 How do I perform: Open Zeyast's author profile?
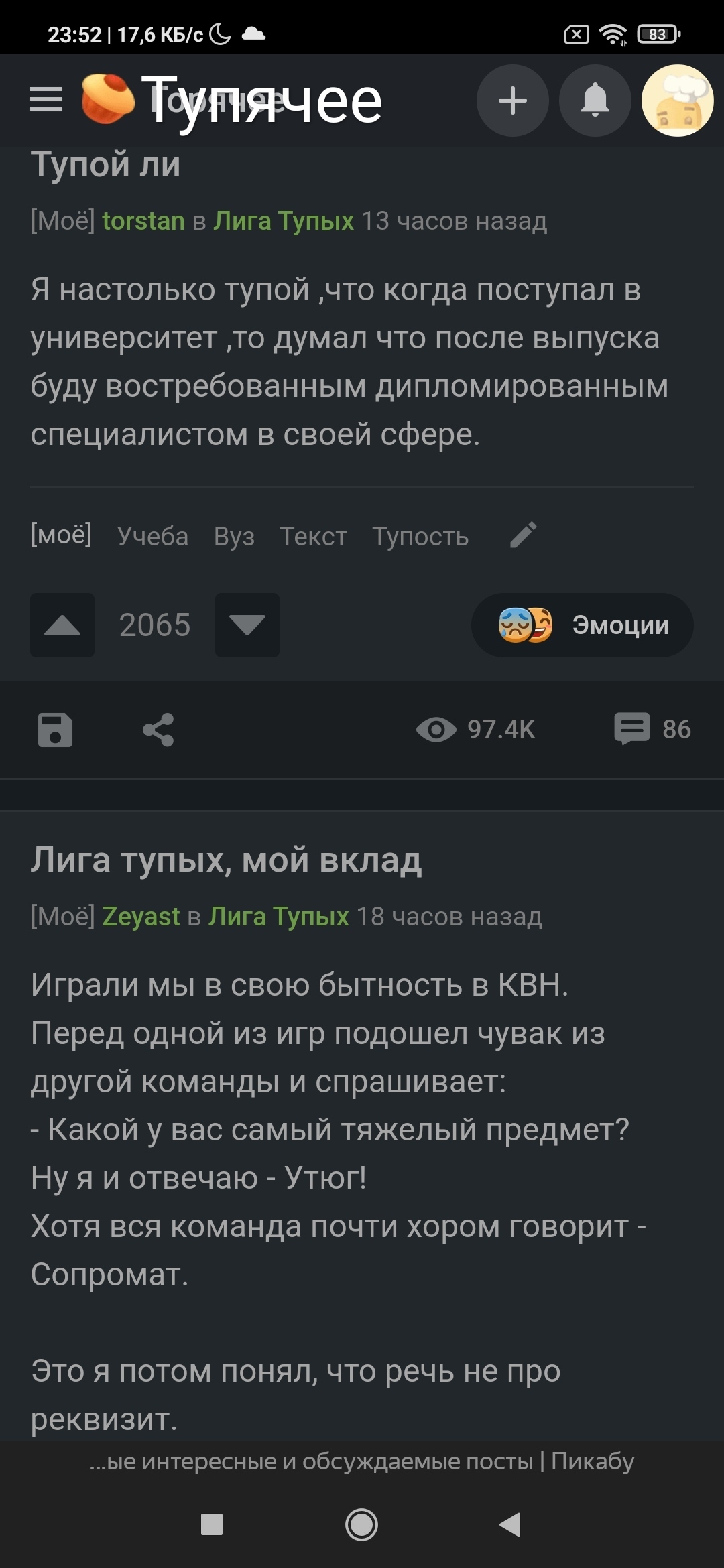[x=141, y=916]
